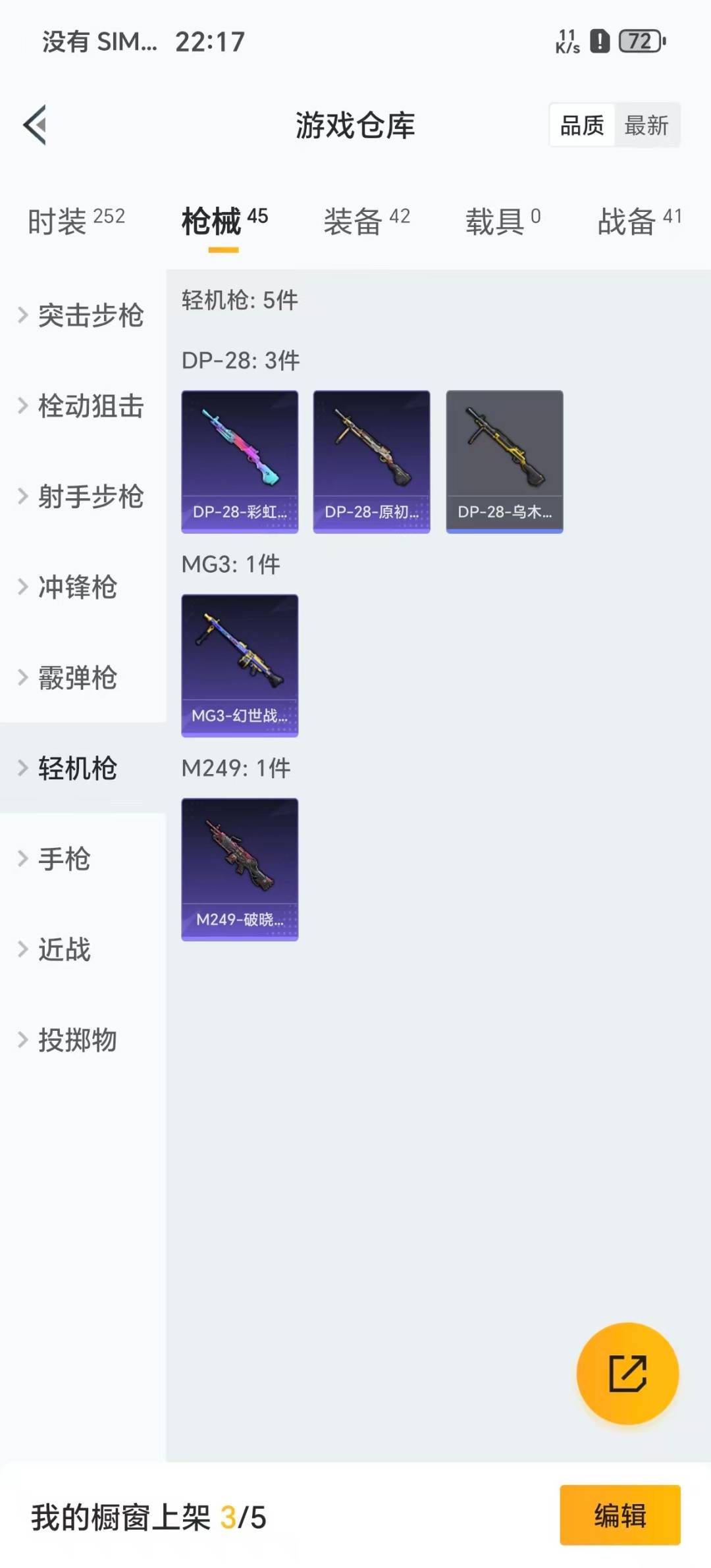Open the share/export floating action button

point(627,1373)
